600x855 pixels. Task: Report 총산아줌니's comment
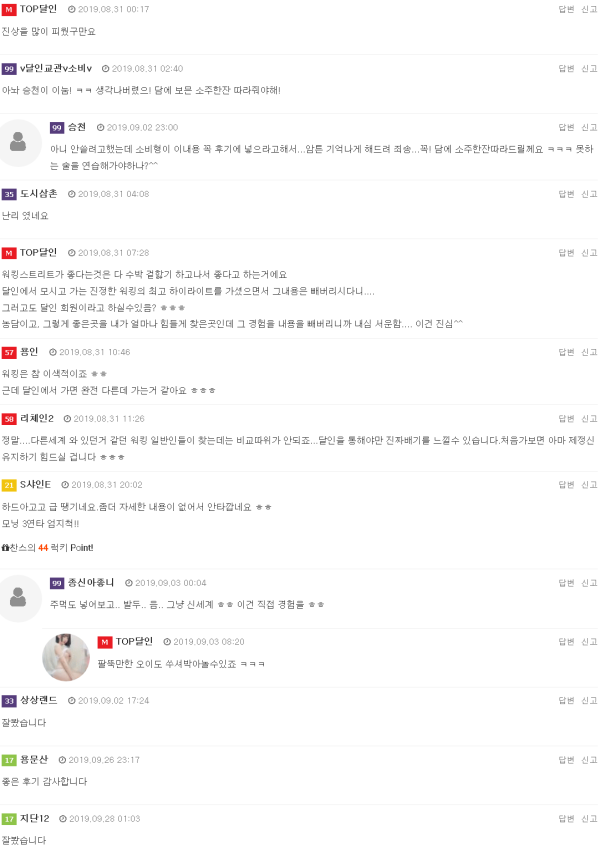[x=589, y=583]
